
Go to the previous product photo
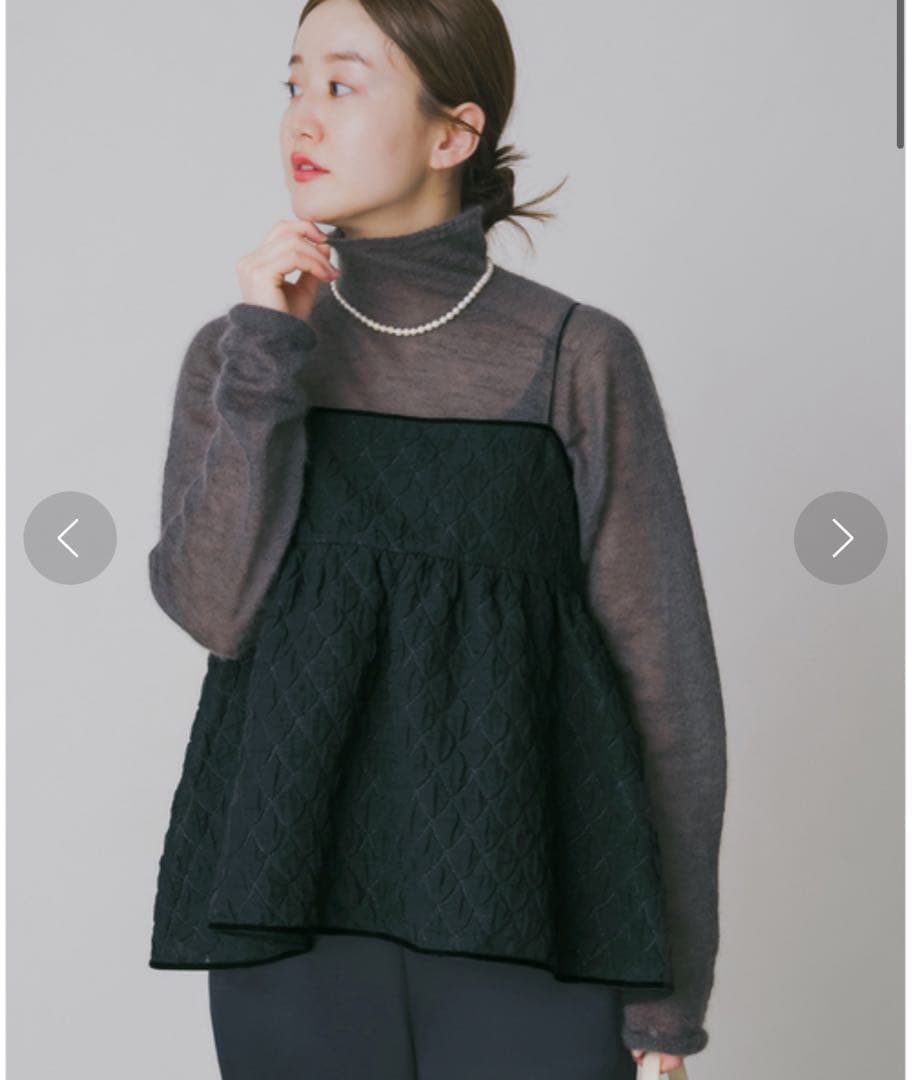tap(70, 538)
